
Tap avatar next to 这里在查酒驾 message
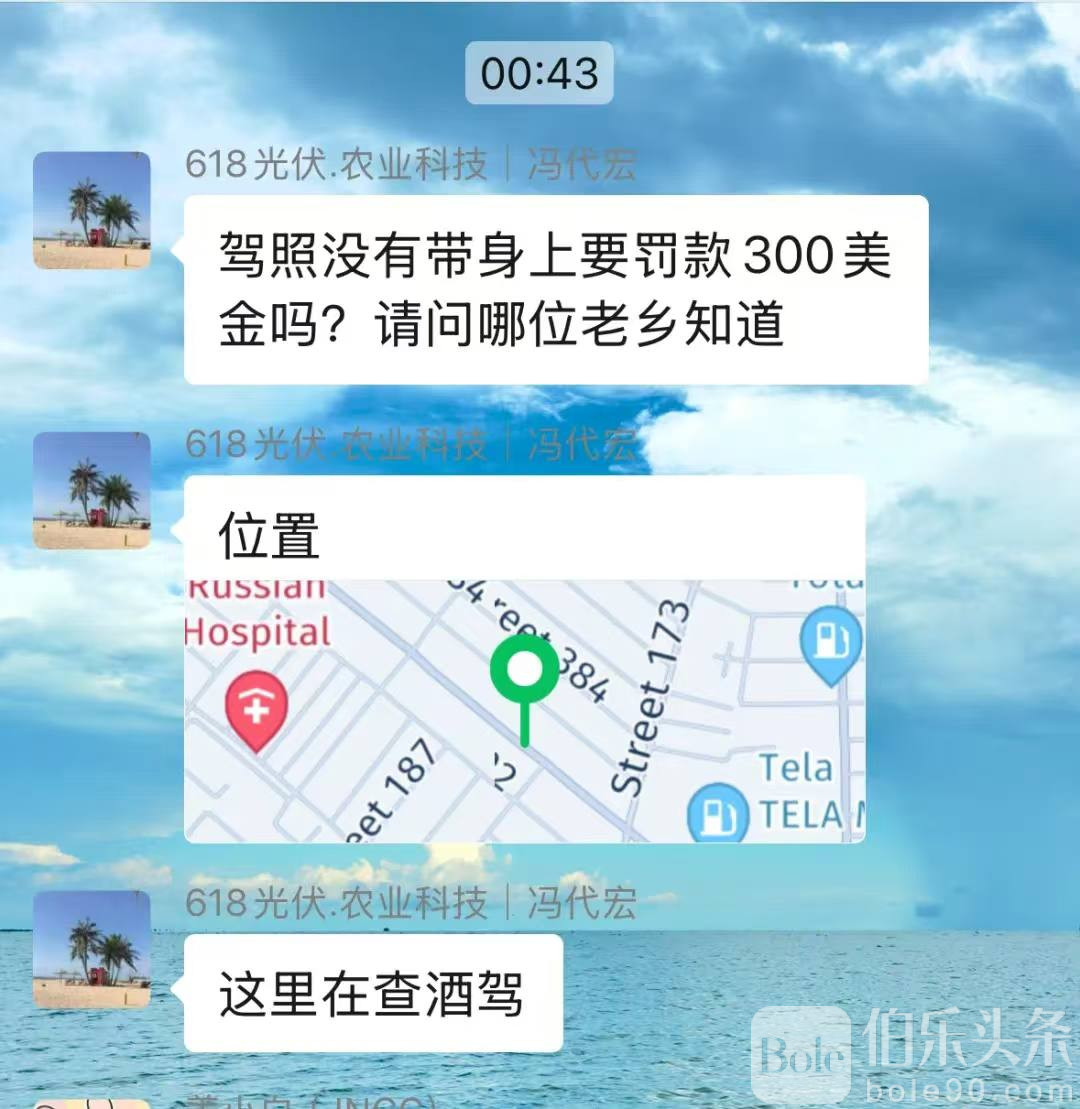tap(92, 949)
